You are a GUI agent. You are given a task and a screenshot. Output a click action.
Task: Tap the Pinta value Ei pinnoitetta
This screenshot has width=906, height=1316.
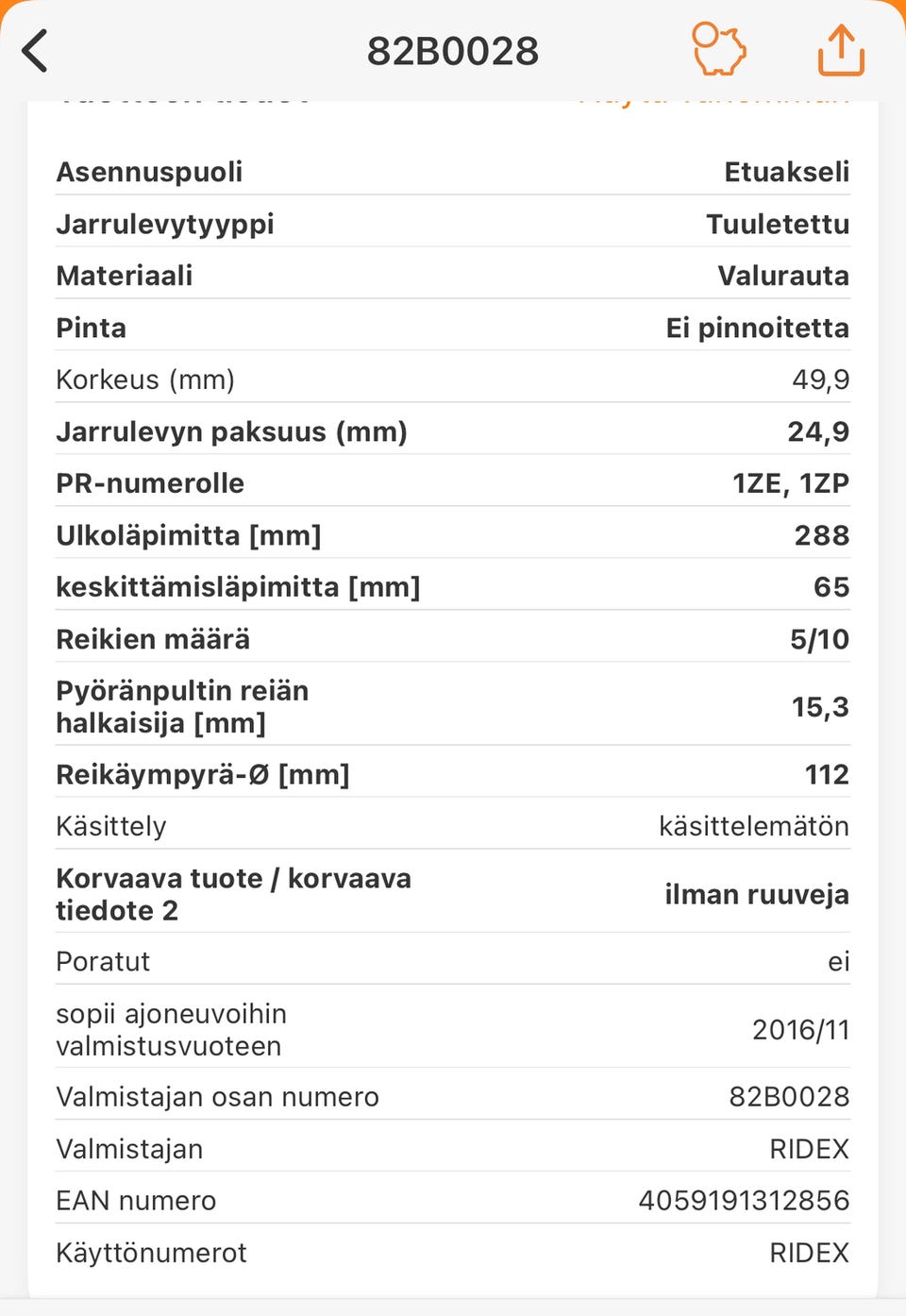pyautogui.click(x=757, y=327)
